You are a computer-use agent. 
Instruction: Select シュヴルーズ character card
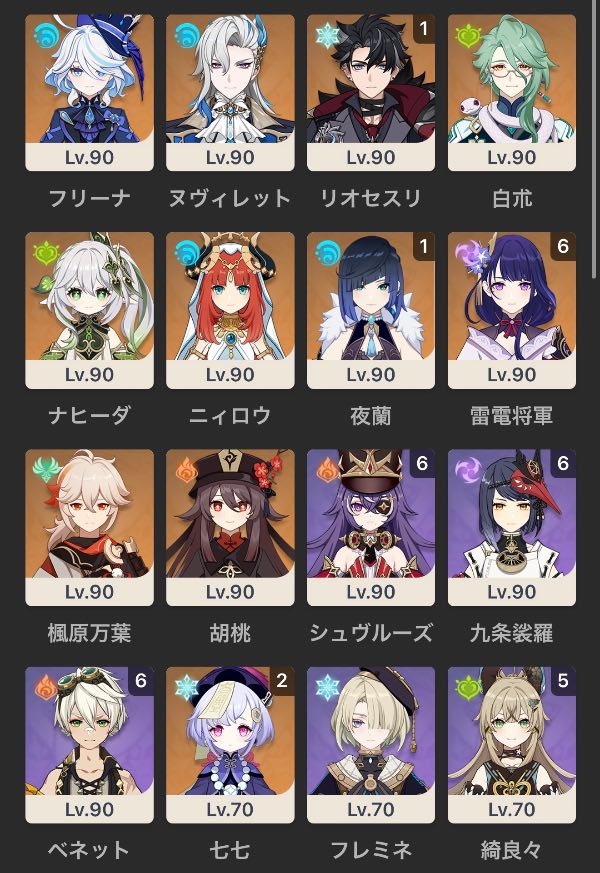371,527
